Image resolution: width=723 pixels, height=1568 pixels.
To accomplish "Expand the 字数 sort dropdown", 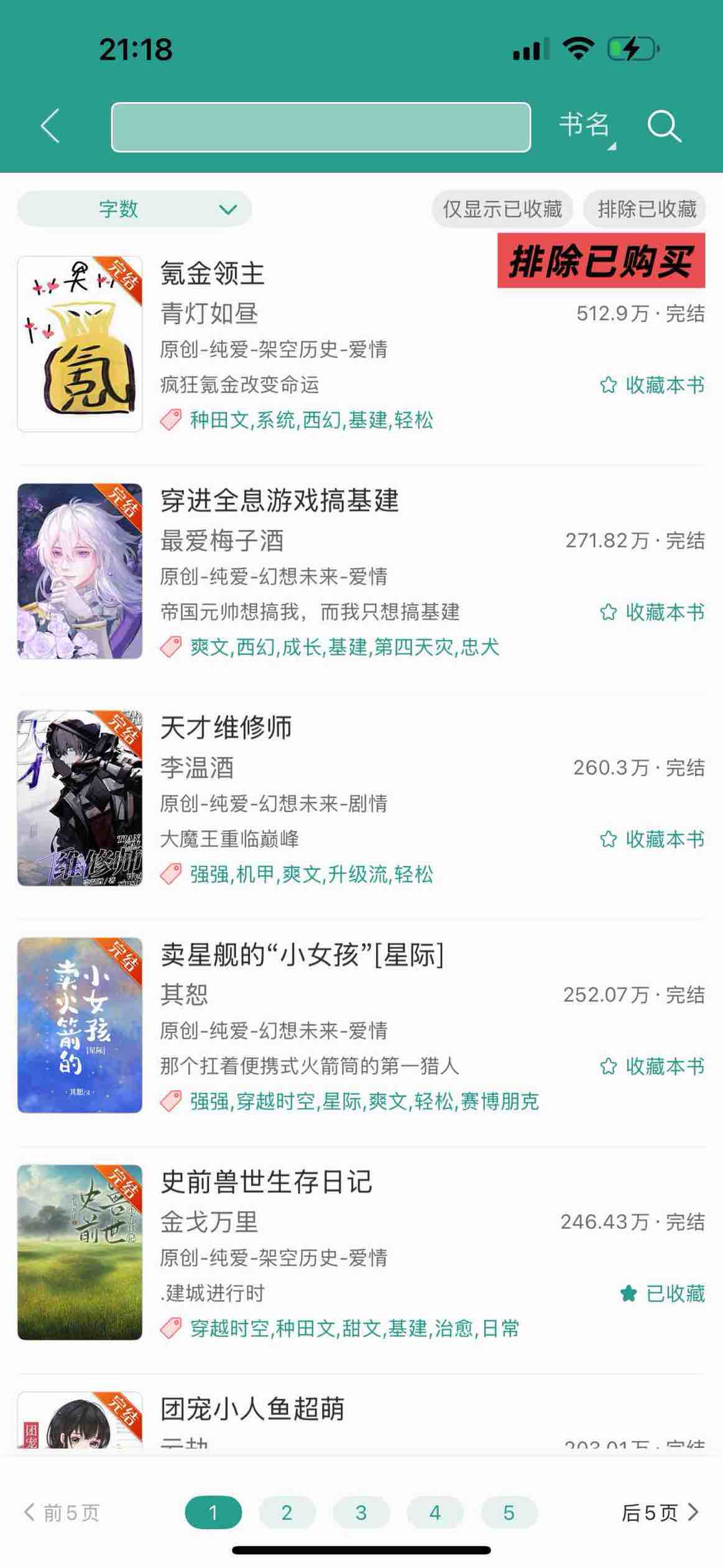I will click(134, 209).
